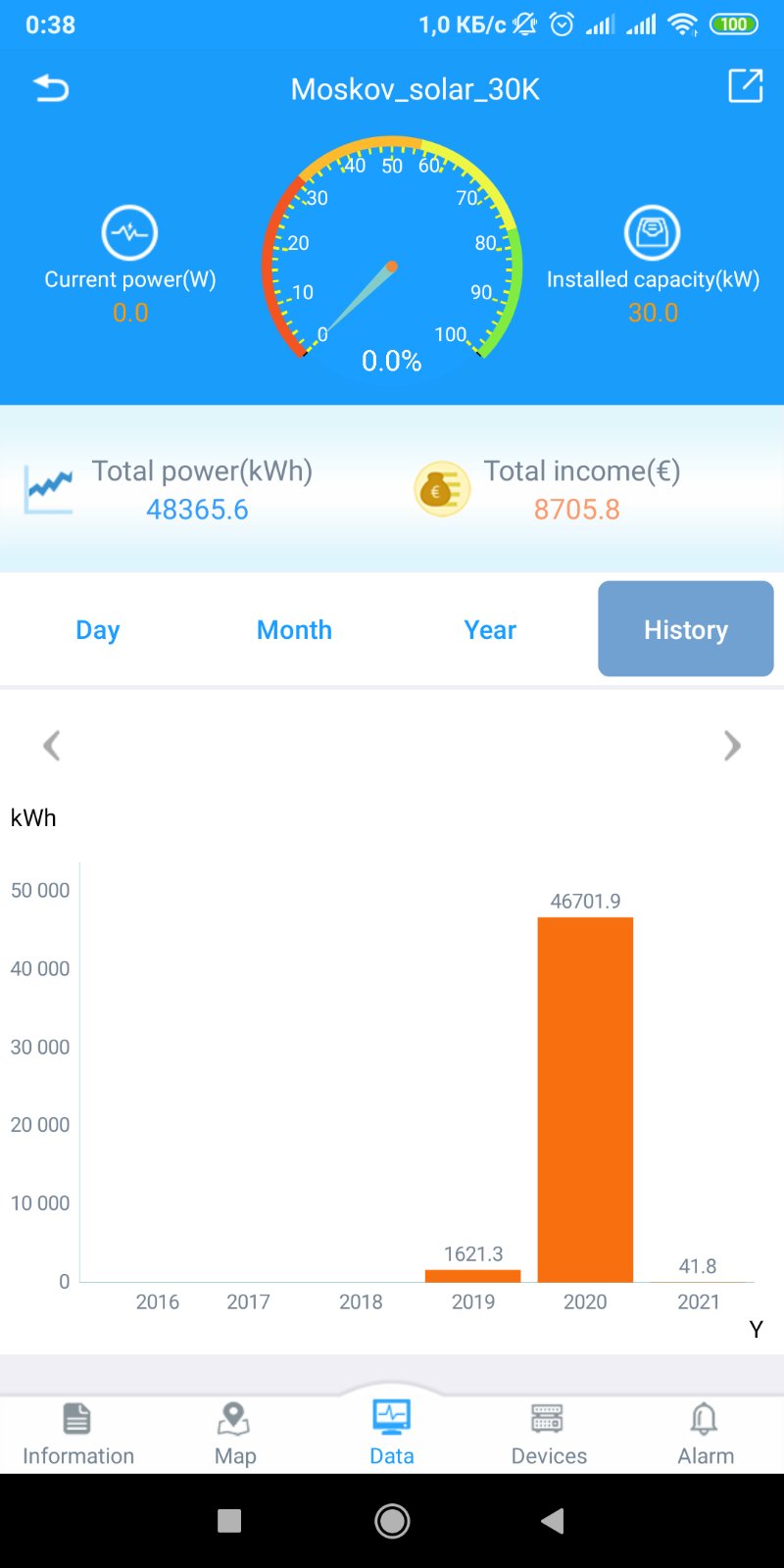The height and width of the screenshot is (1568, 784).
Task: Open the Devices tab
Action: pyautogui.click(x=549, y=1434)
